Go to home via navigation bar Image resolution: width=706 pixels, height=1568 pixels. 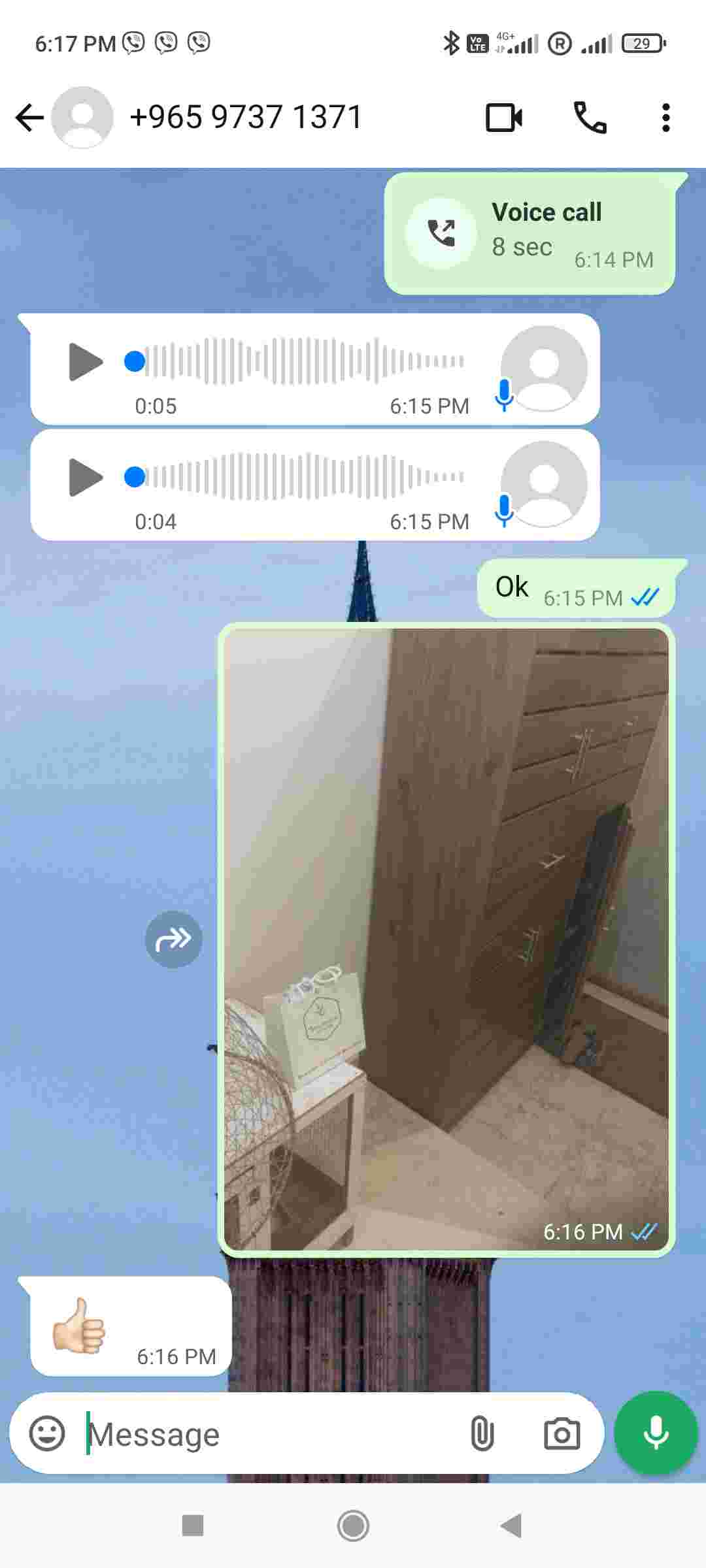(353, 1526)
